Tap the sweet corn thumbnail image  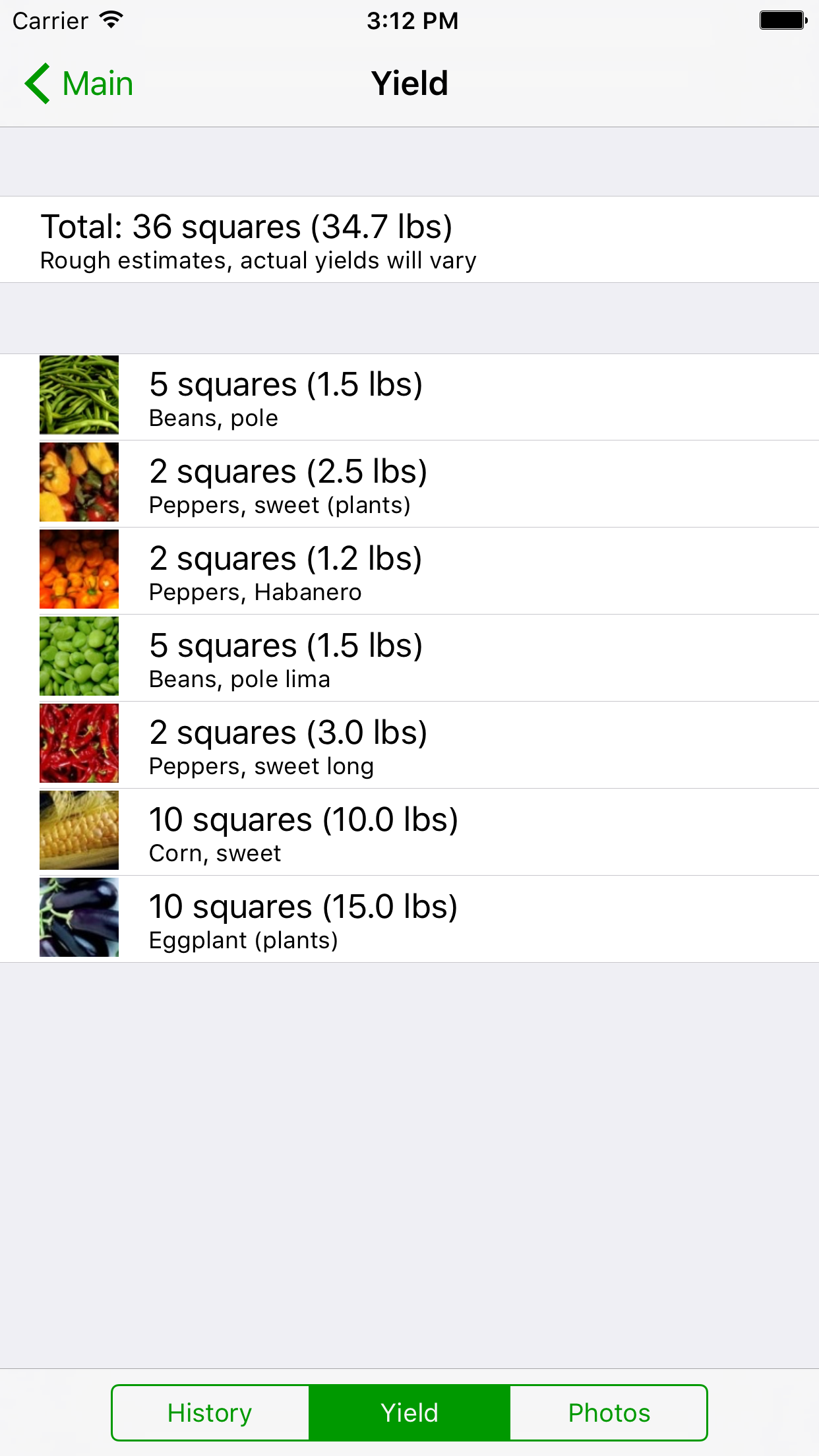(78, 830)
